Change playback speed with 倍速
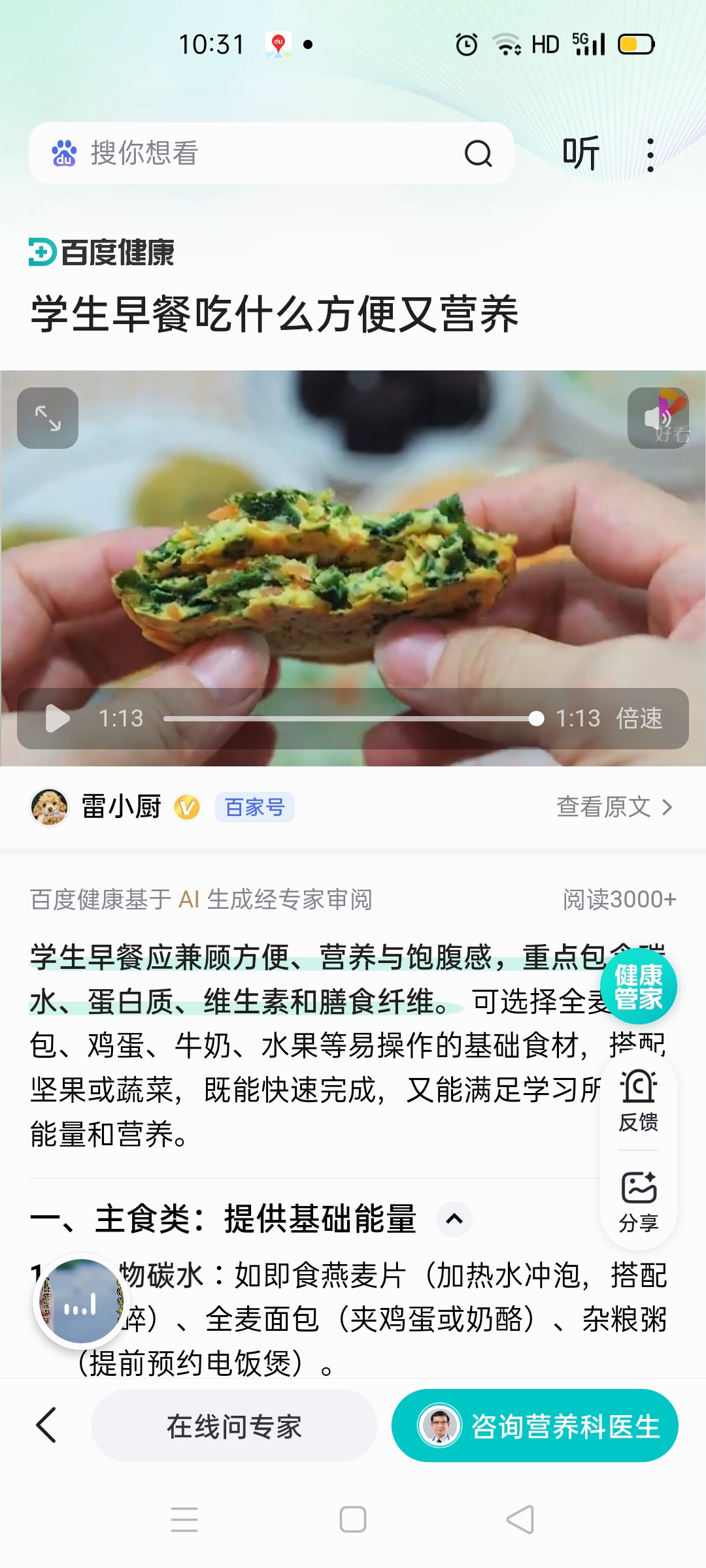Viewport: 706px width, 1568px height. [x=639, y=719]
